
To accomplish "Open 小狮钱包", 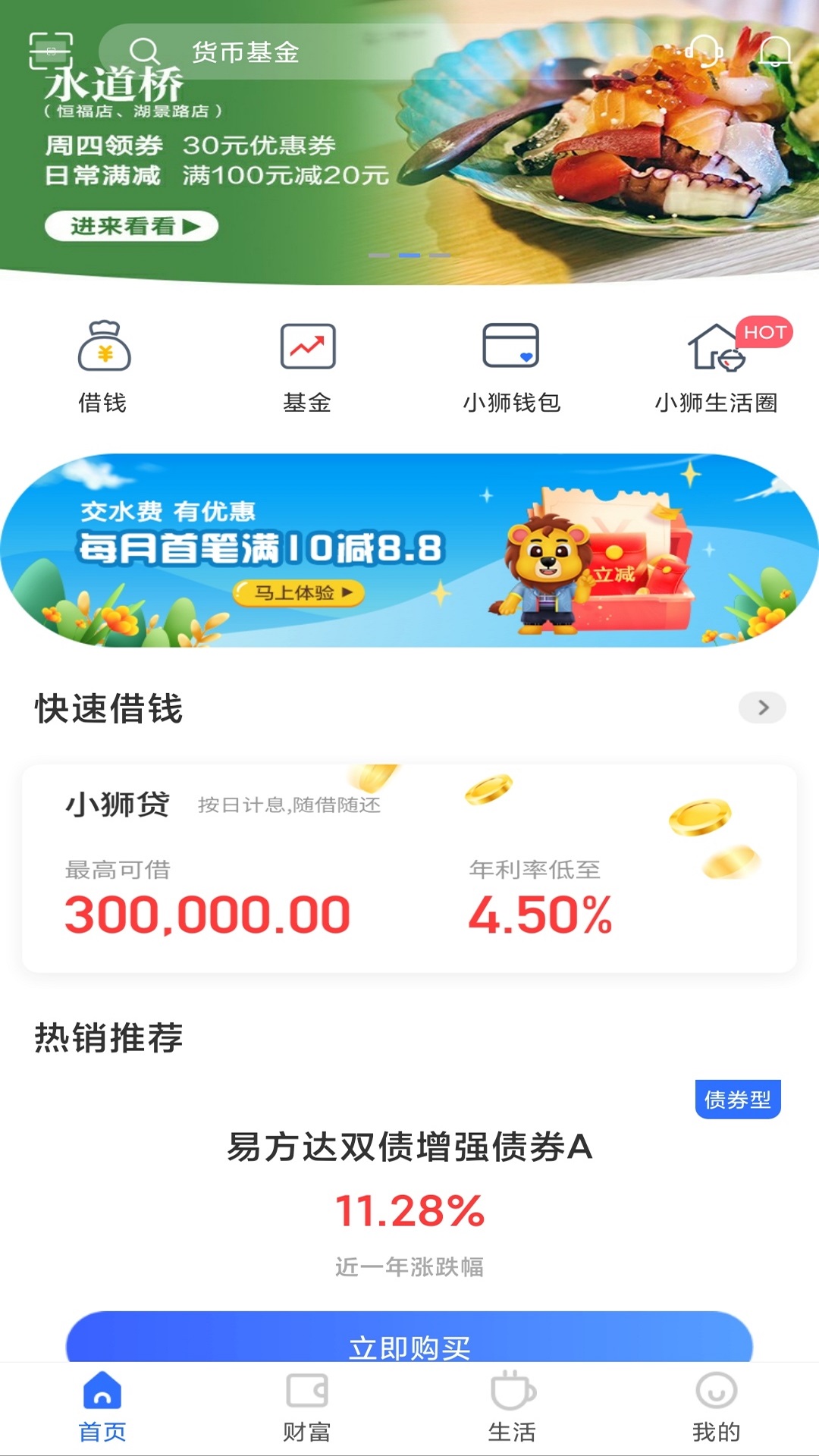I will [512, 367].
